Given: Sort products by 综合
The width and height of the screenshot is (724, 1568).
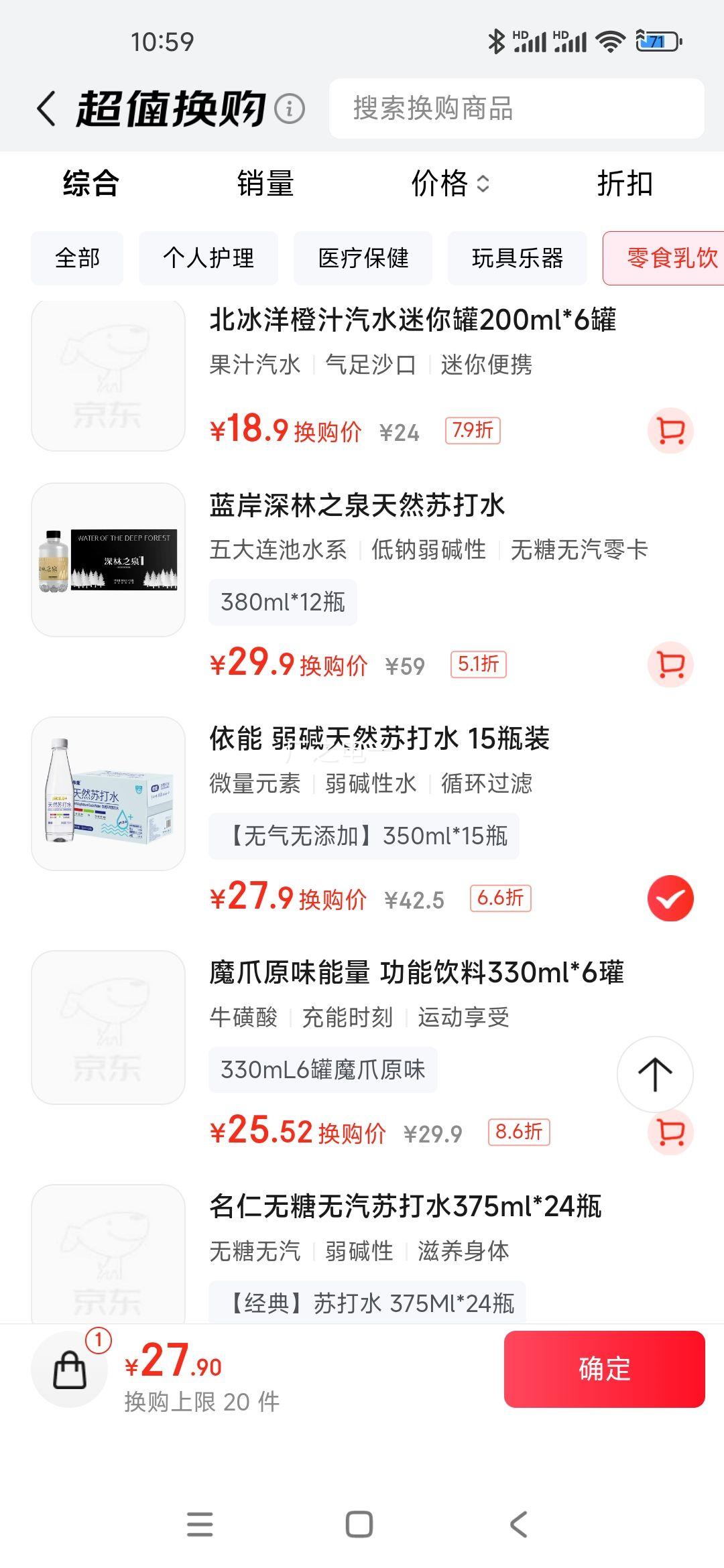Looking at the screenshot, I should pos(90,184).
